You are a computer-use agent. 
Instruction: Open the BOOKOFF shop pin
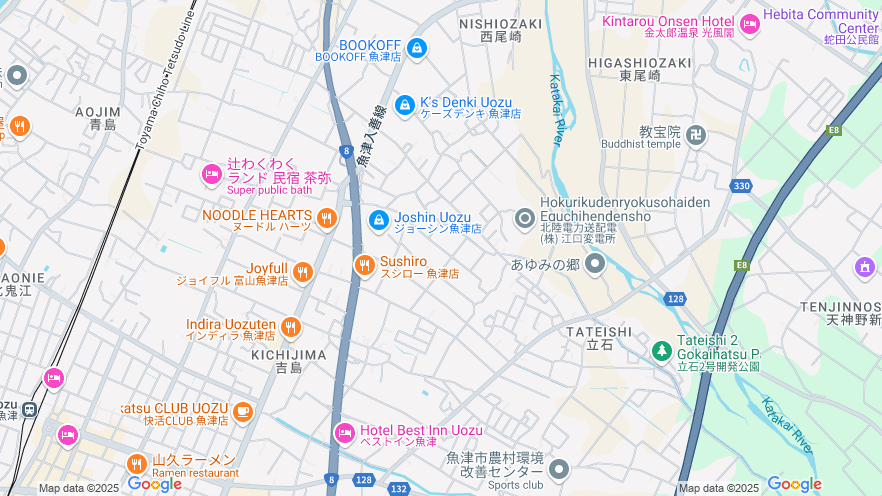click(x=417, y=47)
